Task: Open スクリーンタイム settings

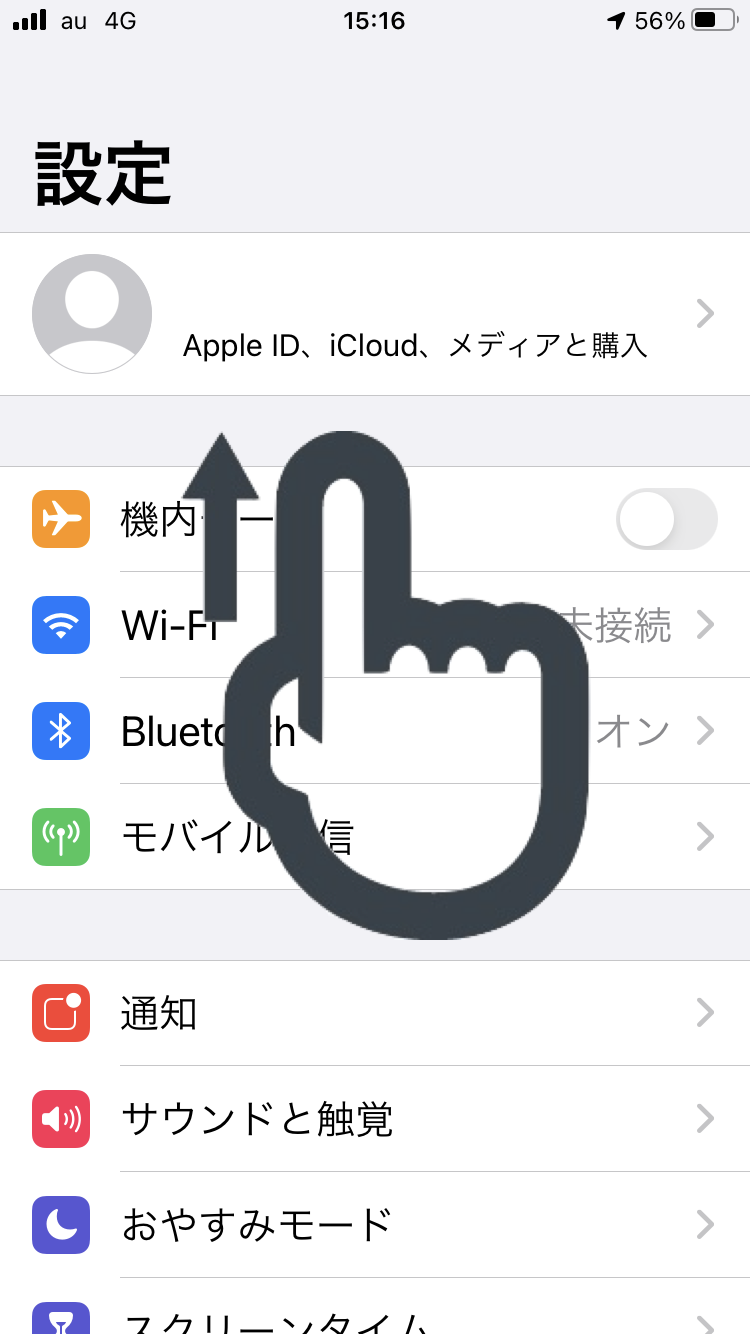Action: point(375,1306)
